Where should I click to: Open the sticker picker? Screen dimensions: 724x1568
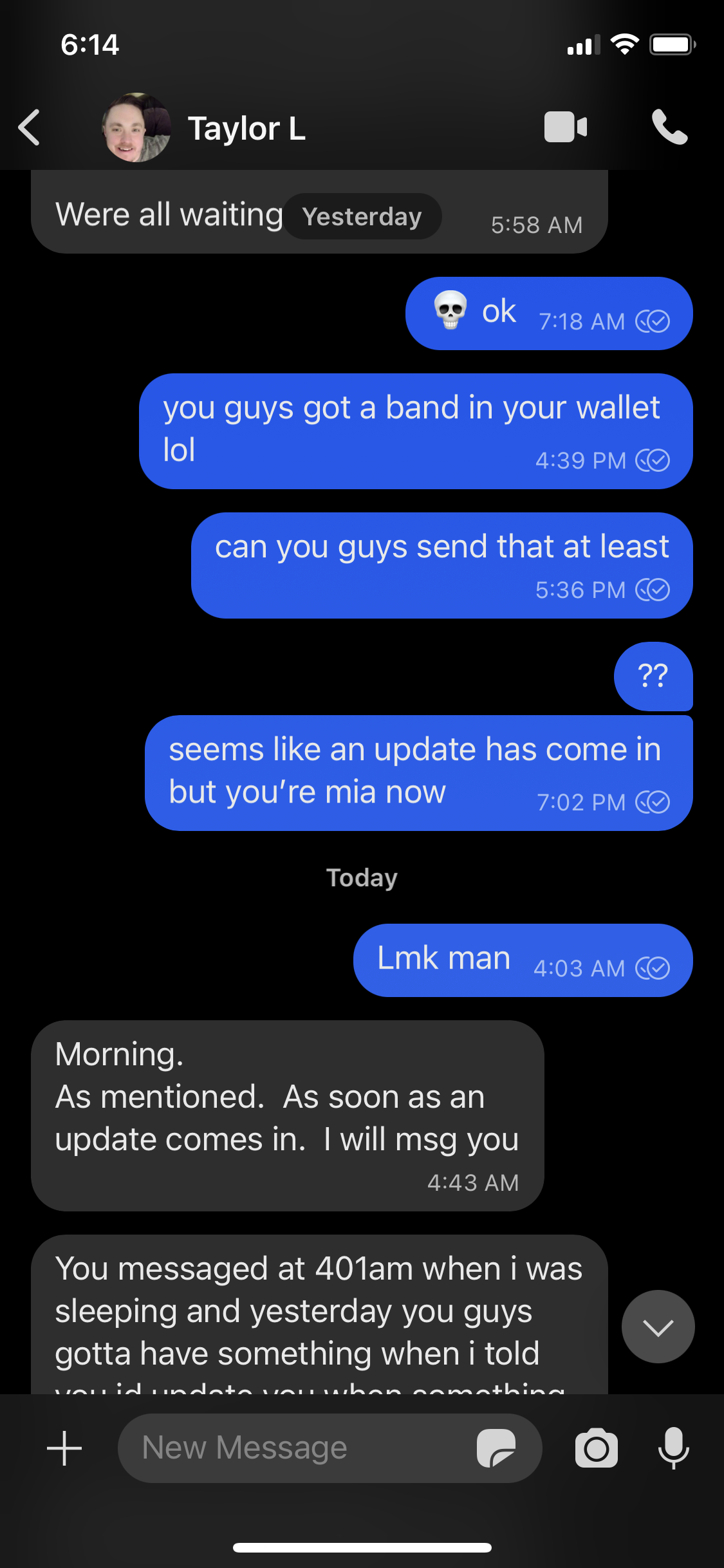click(496, 1449)
